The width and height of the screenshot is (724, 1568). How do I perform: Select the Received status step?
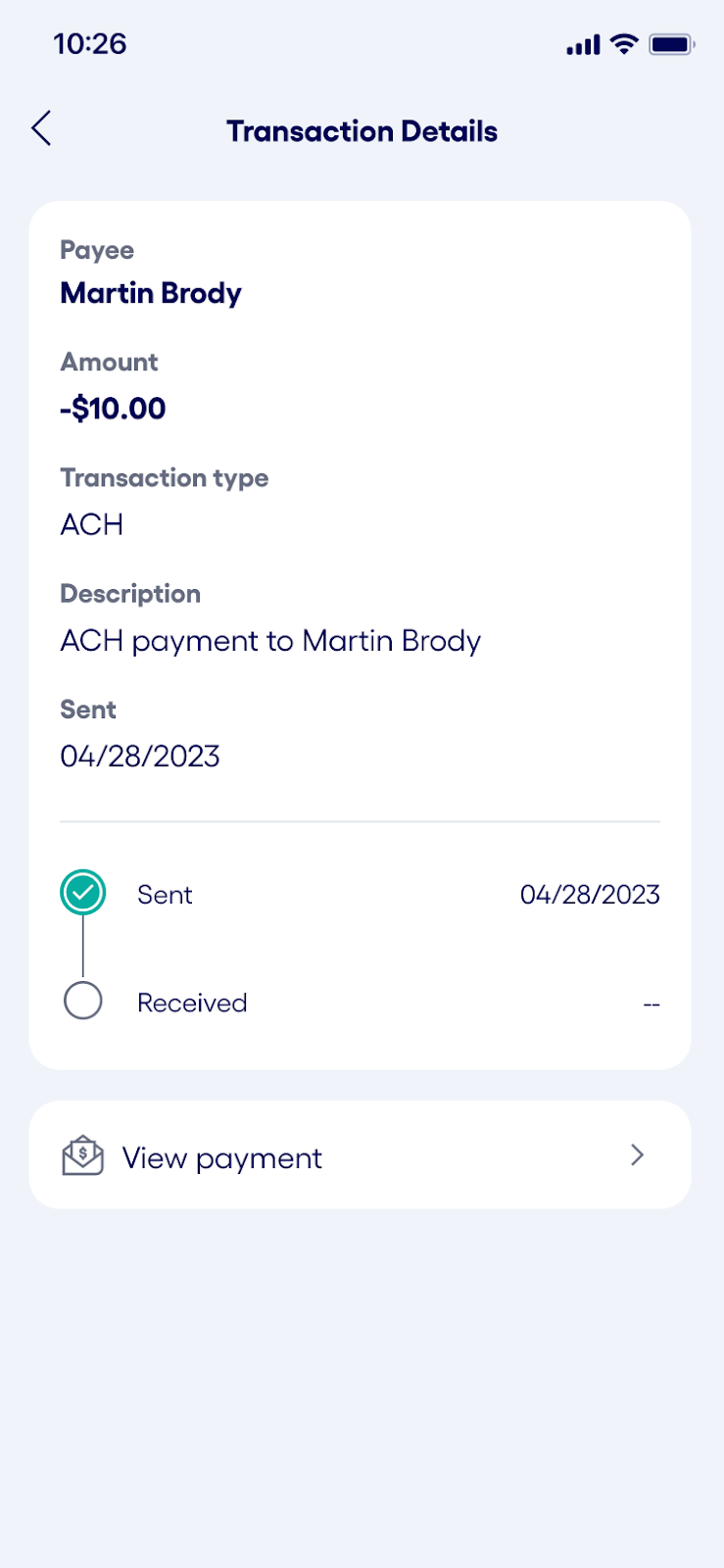tap(192, 1002)
